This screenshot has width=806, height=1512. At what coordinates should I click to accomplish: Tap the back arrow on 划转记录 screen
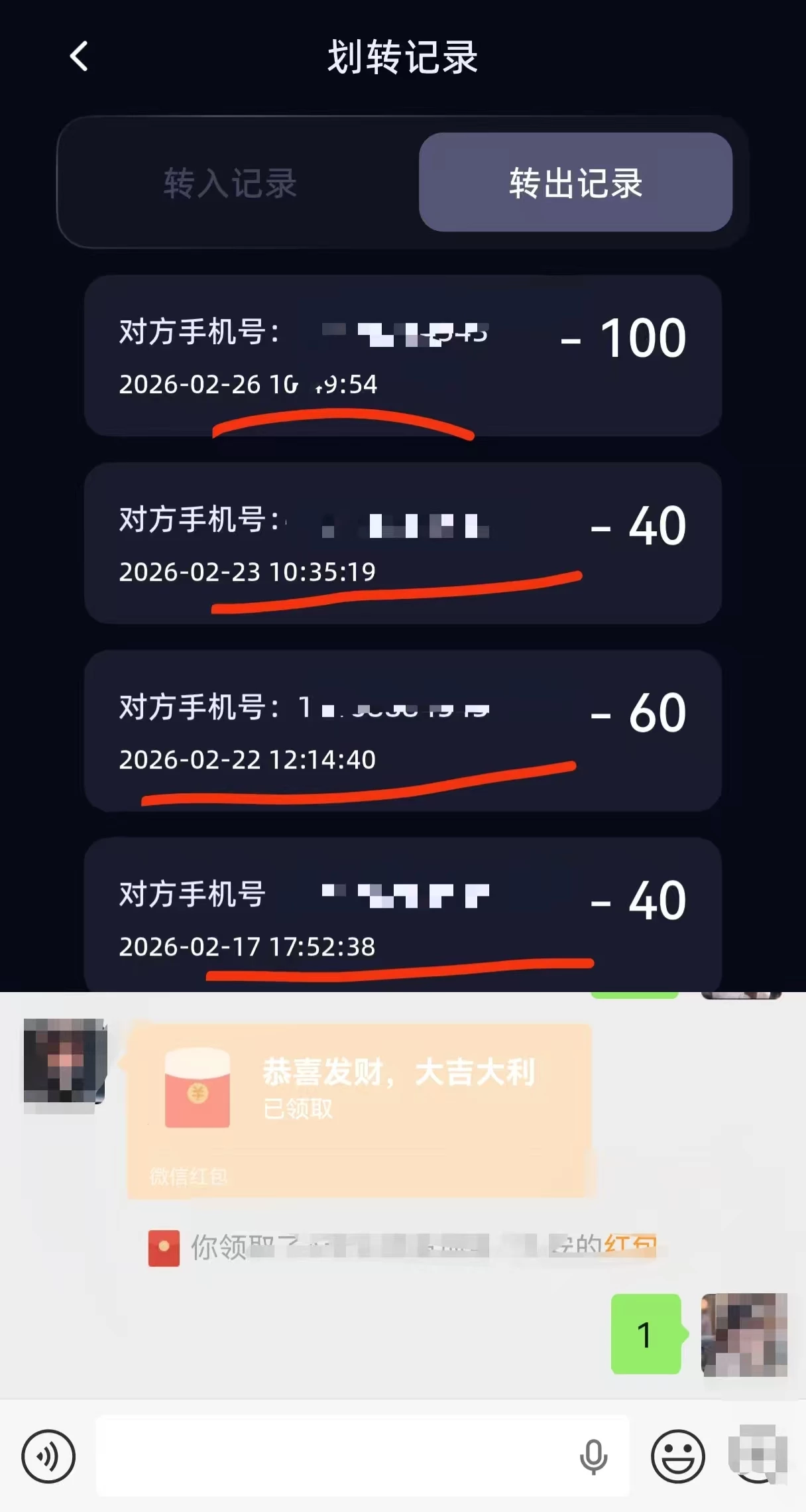(80, 57)
